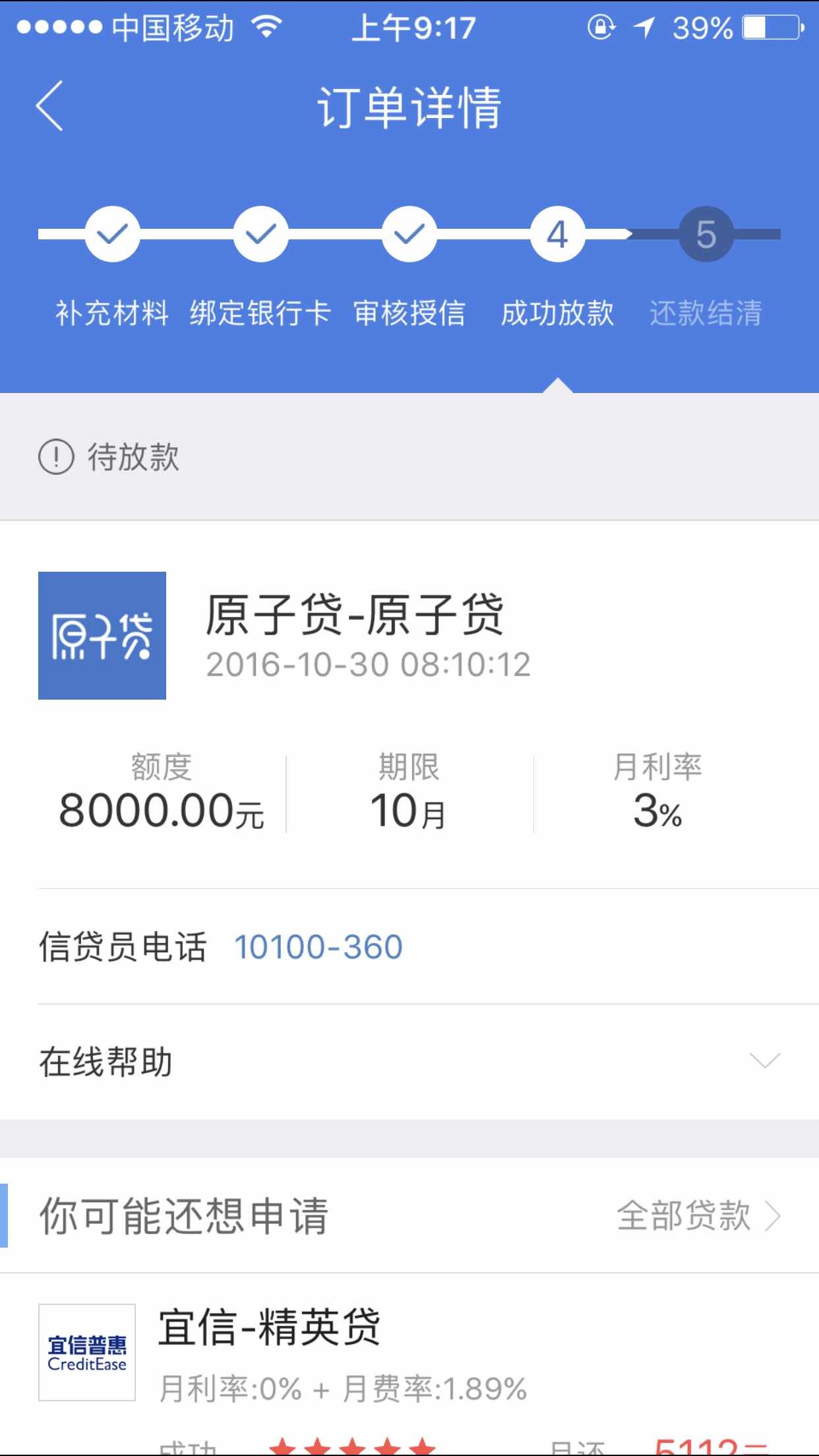Select the 绑定银行卡 completed checkmark step
The height and width of the screenshot is (1456, 819).
(260, 235)
